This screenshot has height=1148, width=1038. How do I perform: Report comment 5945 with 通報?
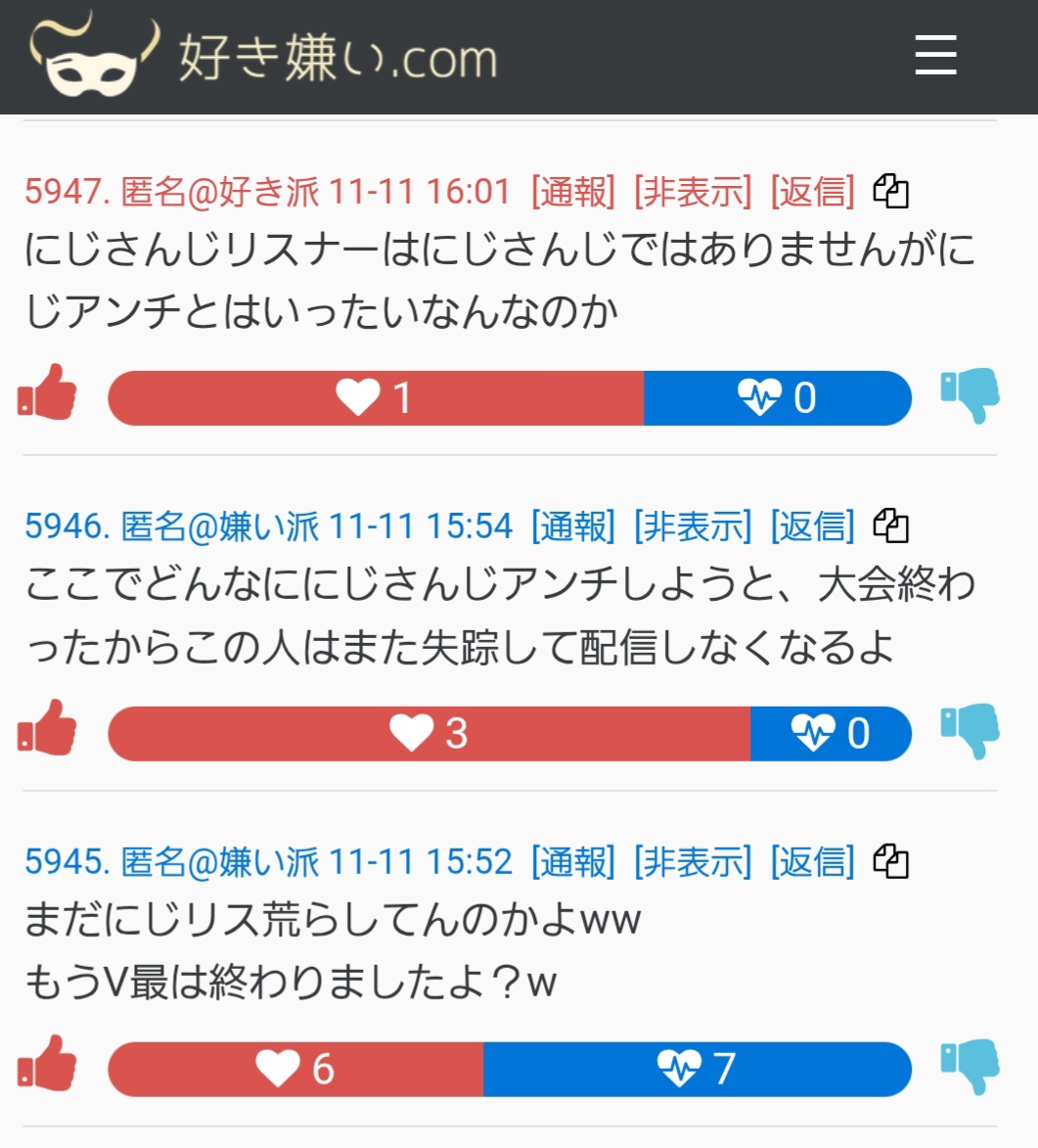(x=573, y=862)
